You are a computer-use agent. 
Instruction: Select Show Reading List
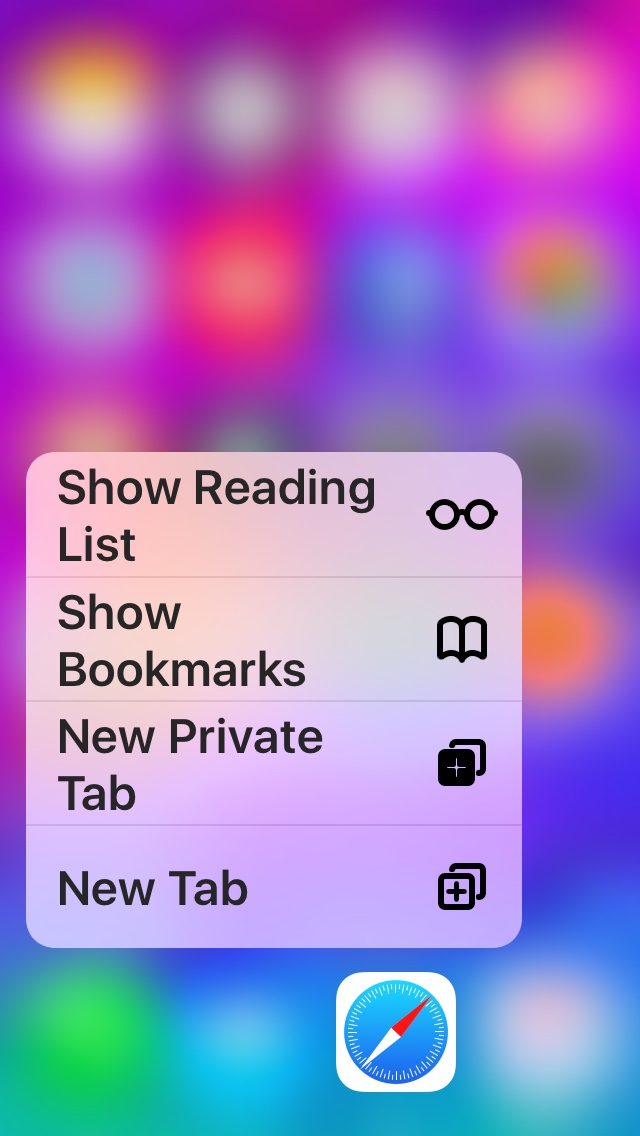click(273, 515)
